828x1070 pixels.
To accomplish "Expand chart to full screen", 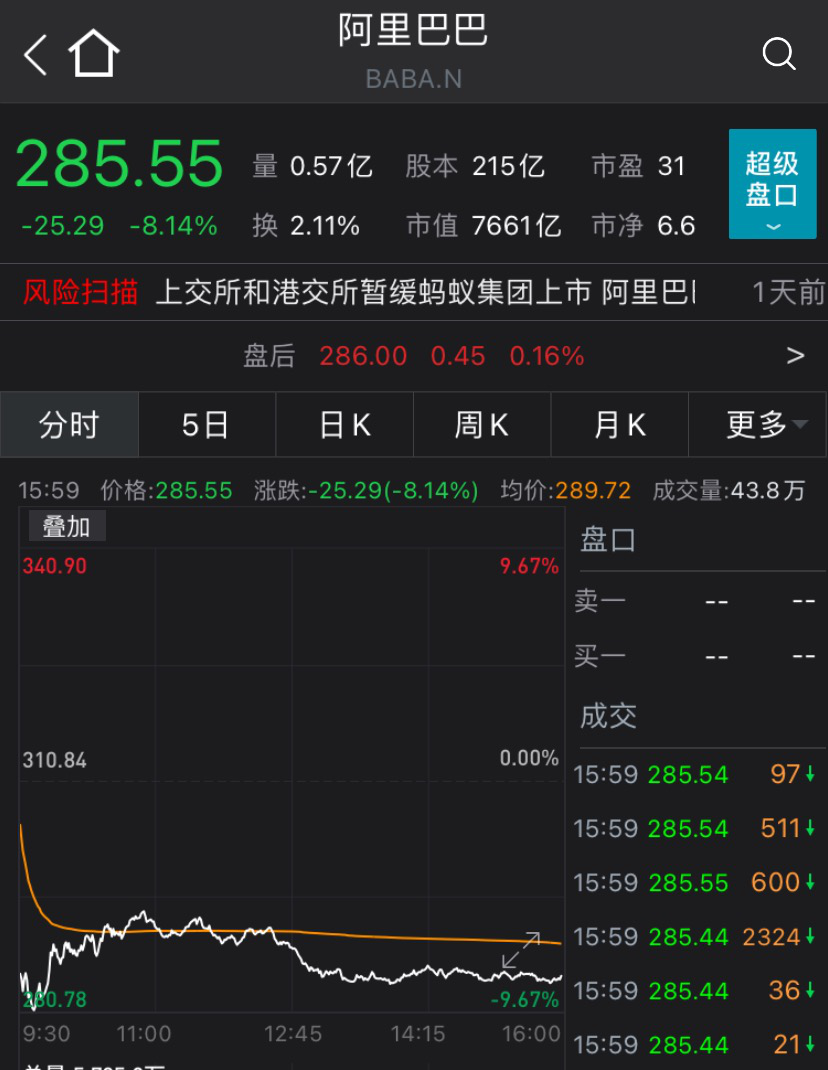I will (x=521, y=952).
